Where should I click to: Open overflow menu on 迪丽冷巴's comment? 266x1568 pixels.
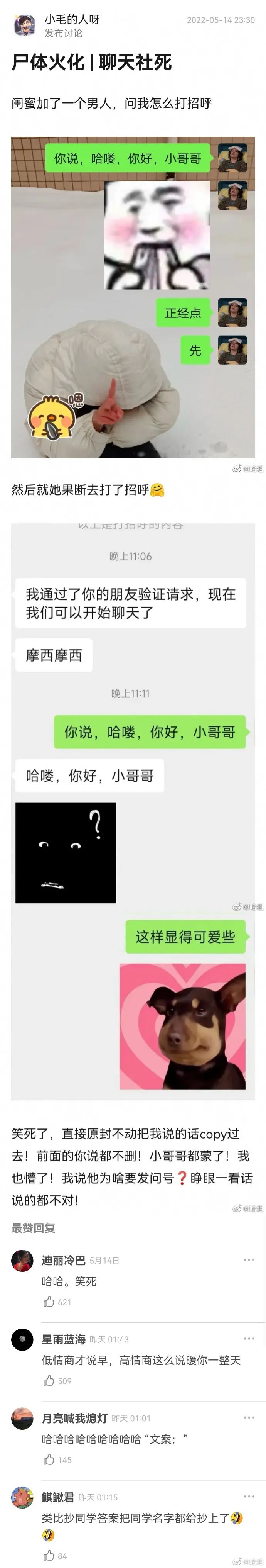[x=248, y=1260]
